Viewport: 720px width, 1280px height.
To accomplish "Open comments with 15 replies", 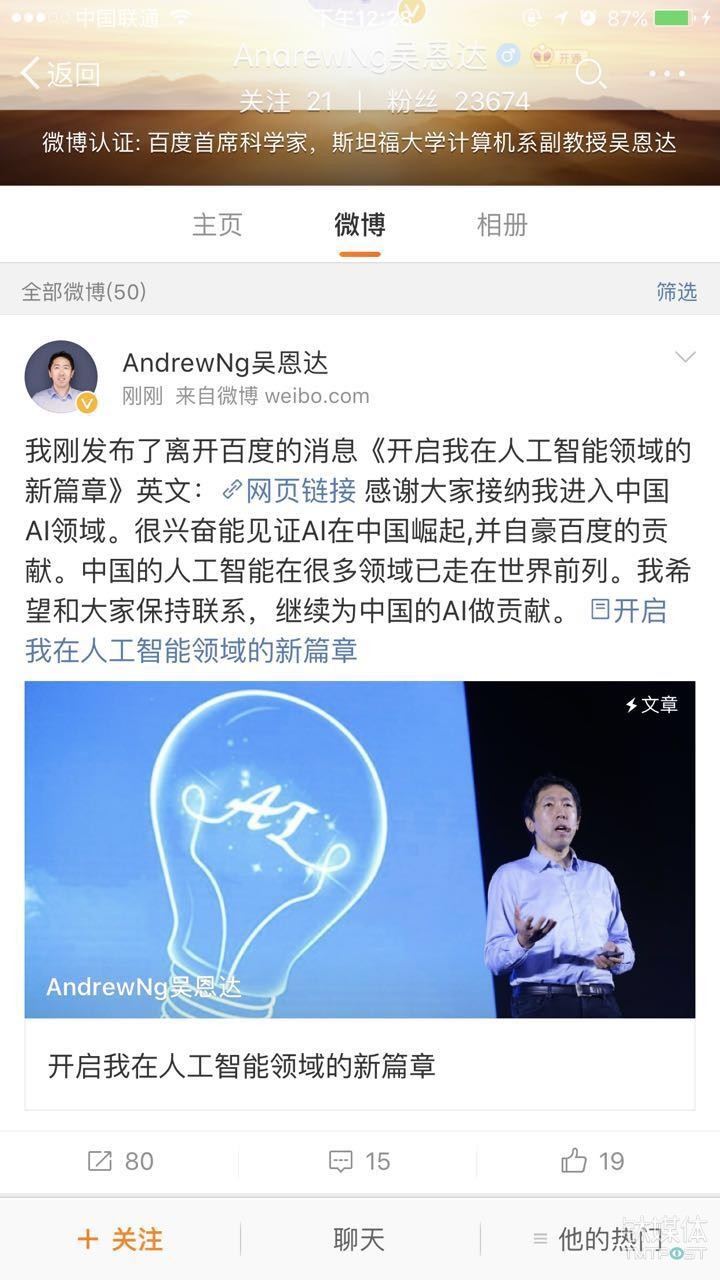I will pos(359,1161).
